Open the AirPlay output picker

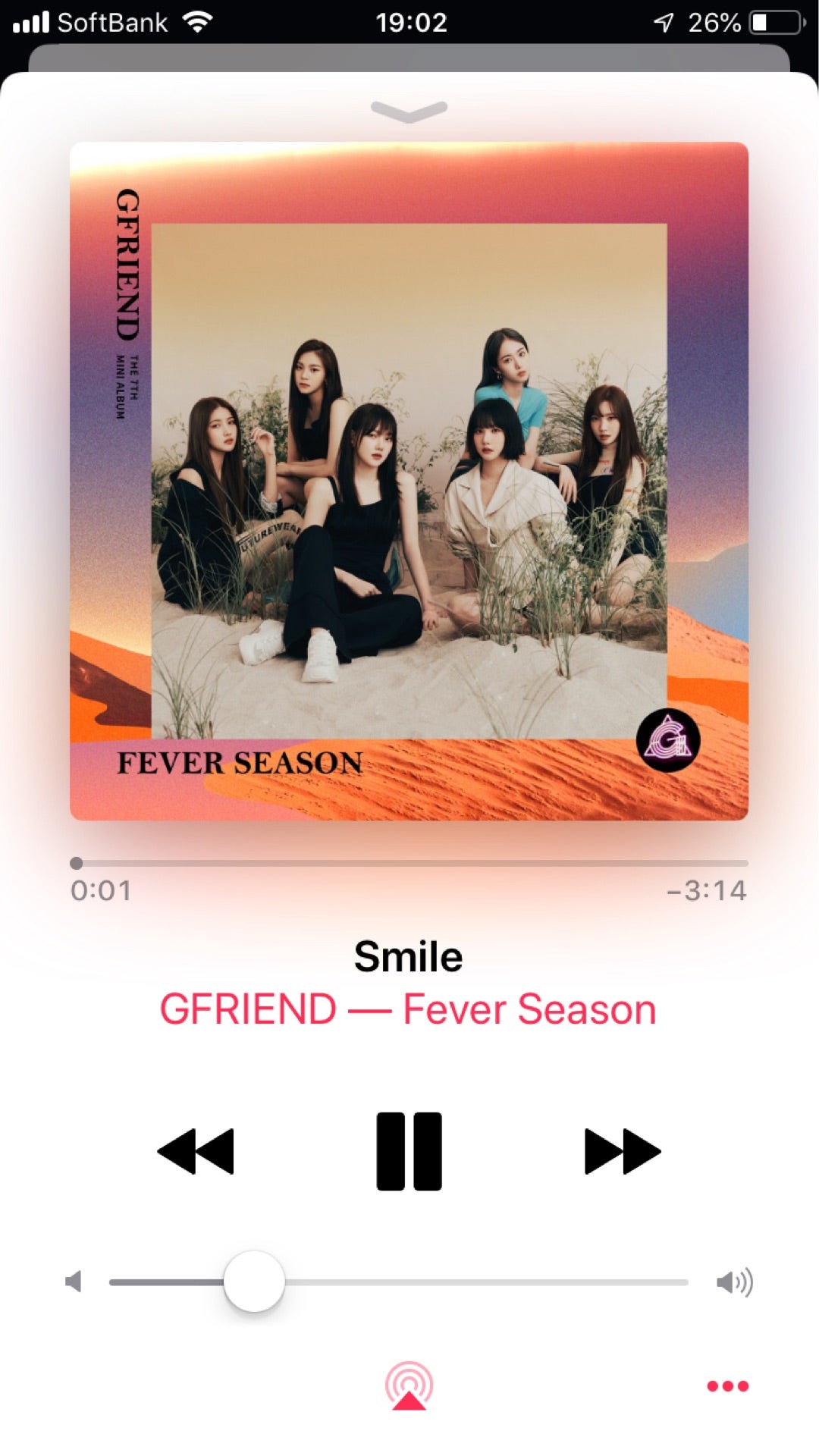409,1386
